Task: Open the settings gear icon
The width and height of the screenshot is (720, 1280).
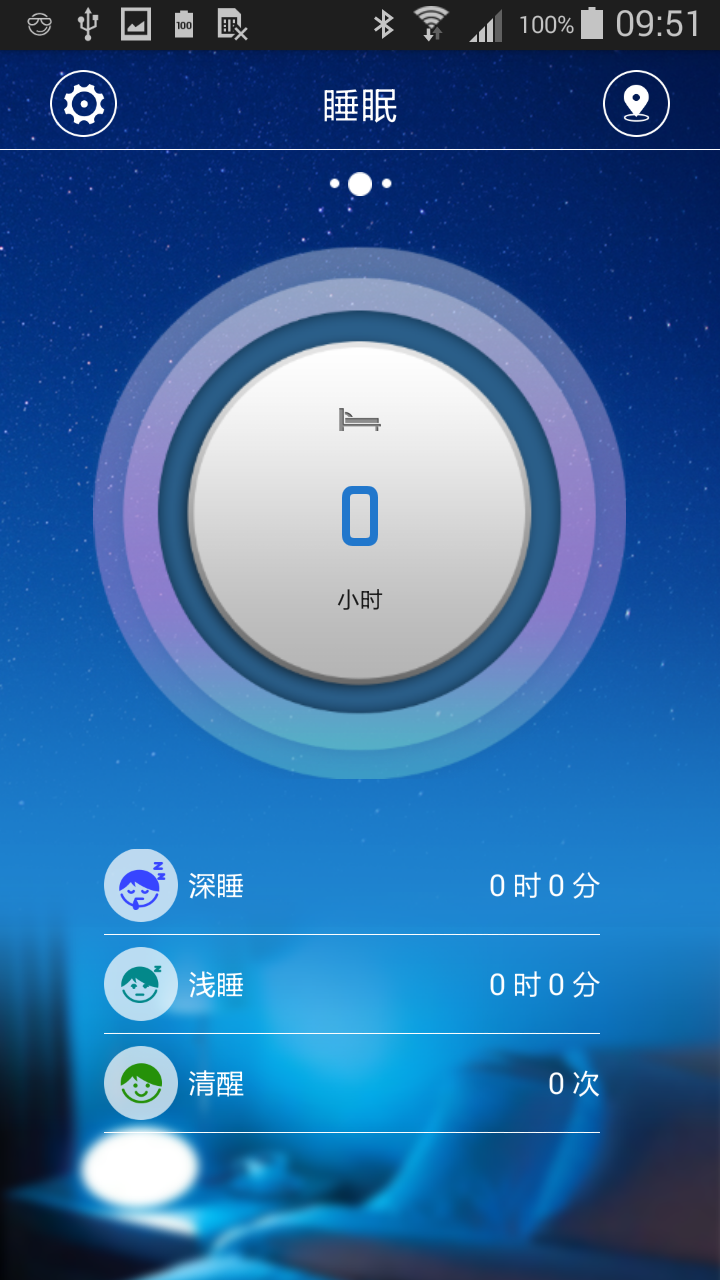Action: pos(84,103)
